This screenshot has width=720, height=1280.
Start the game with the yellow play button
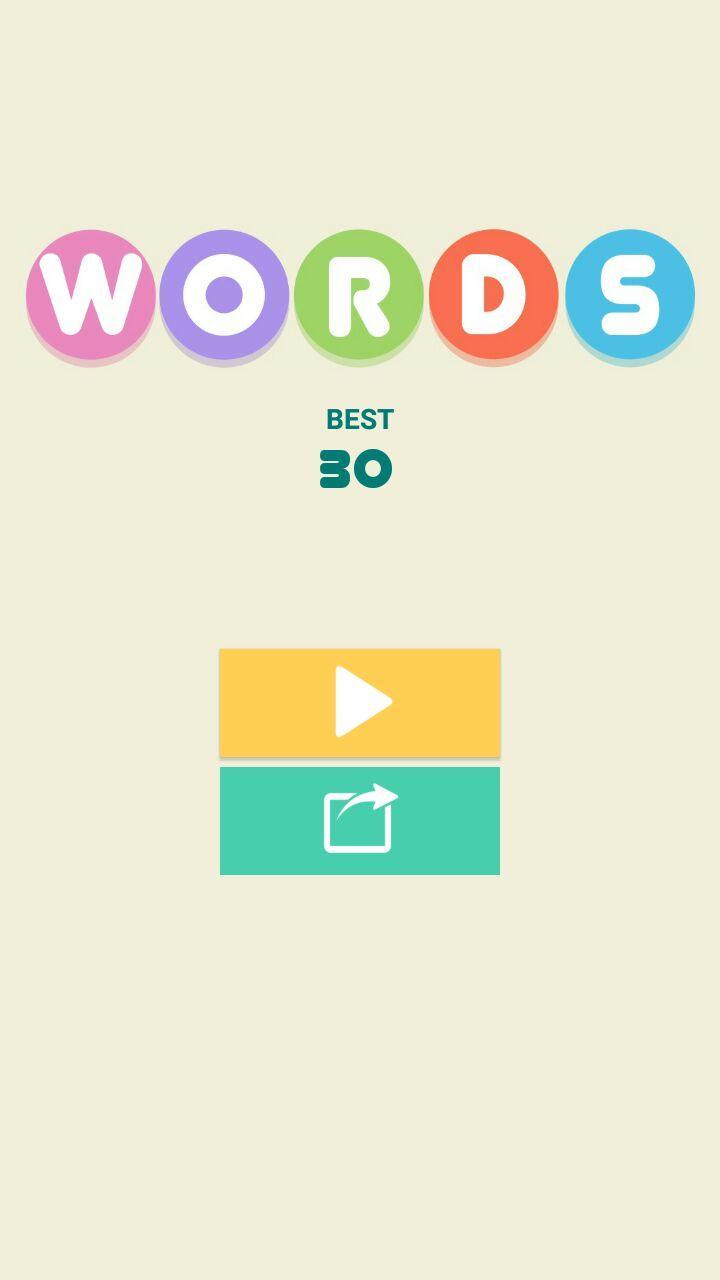[x=360, y=702]
